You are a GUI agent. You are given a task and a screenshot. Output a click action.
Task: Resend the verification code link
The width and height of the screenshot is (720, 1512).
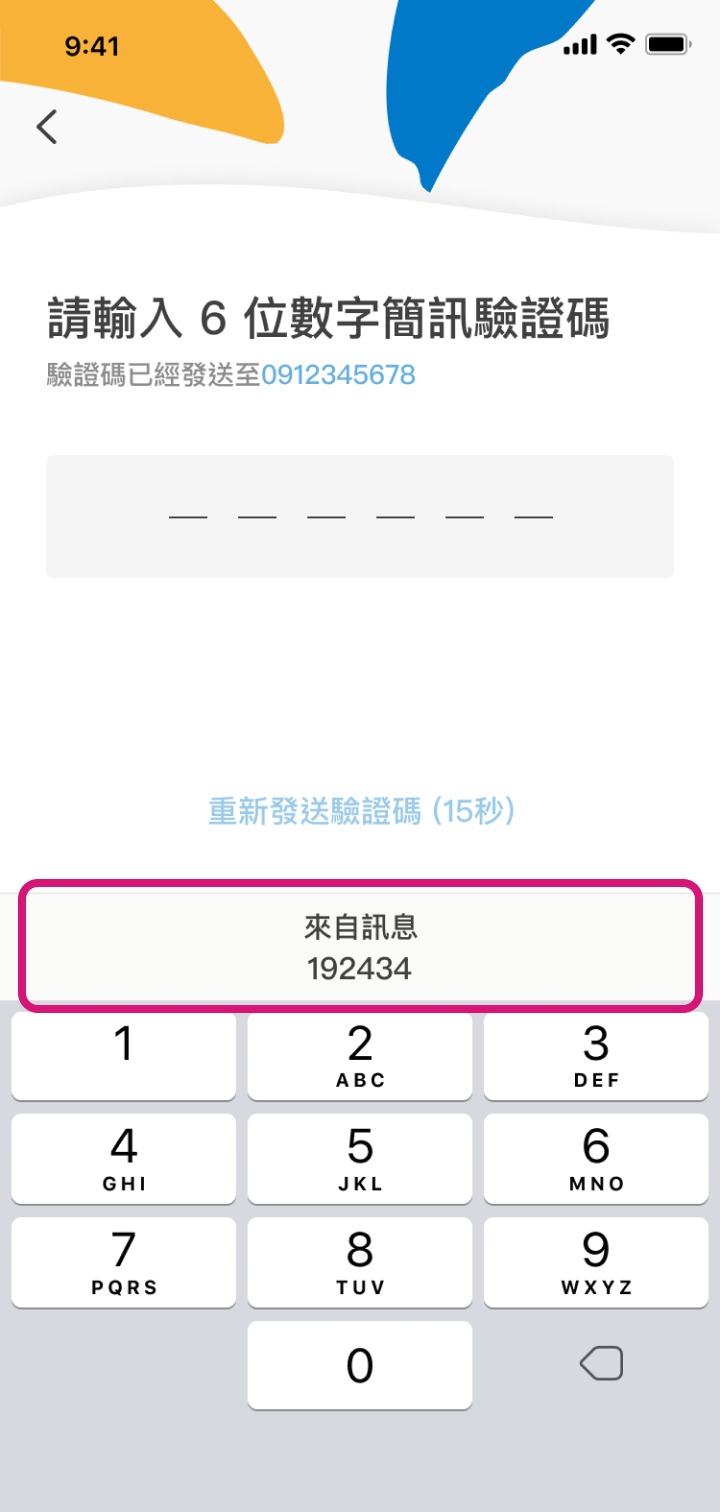click(360, 810)
